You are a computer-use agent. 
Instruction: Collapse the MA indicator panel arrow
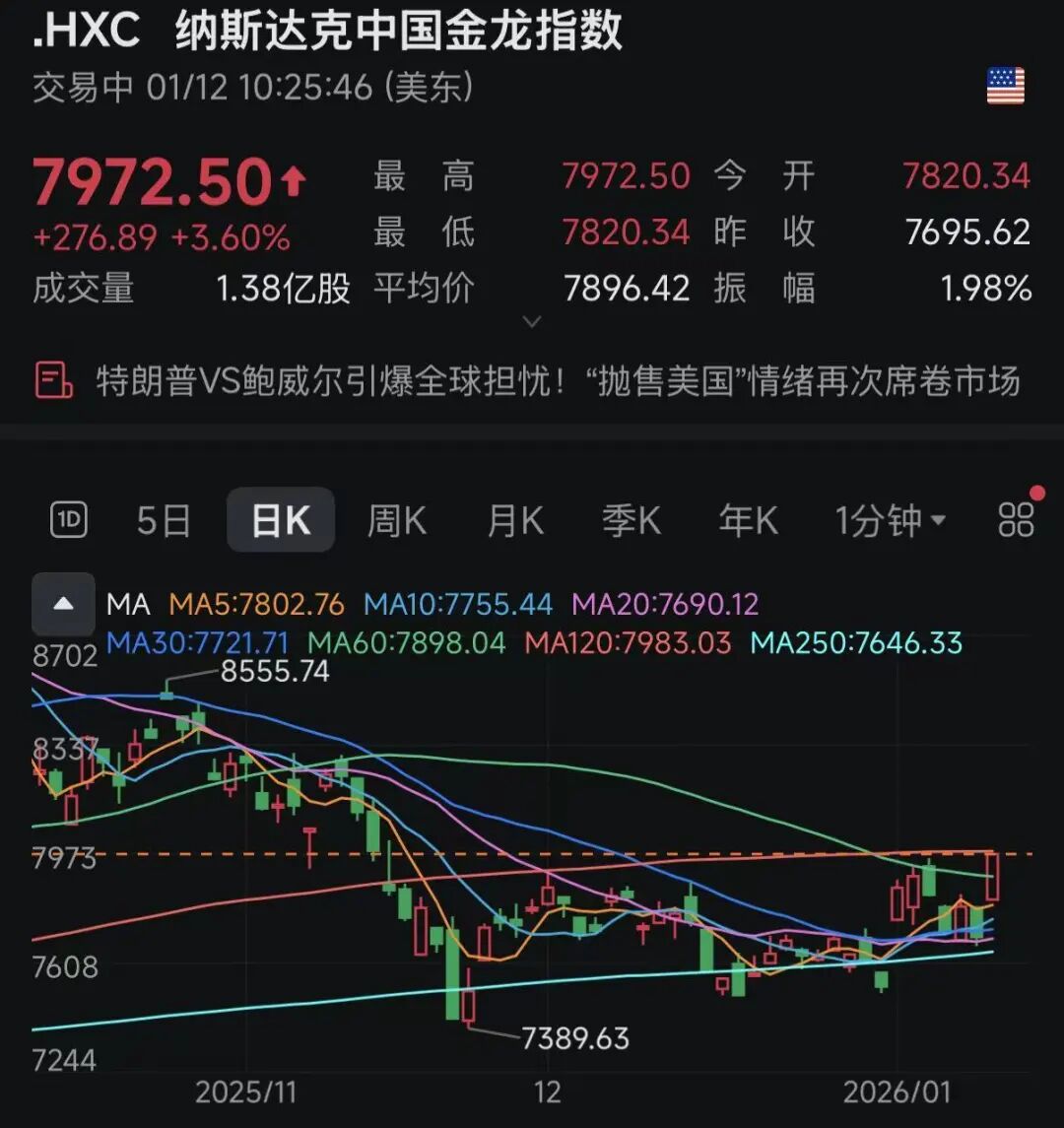click(x=64, y=604)
